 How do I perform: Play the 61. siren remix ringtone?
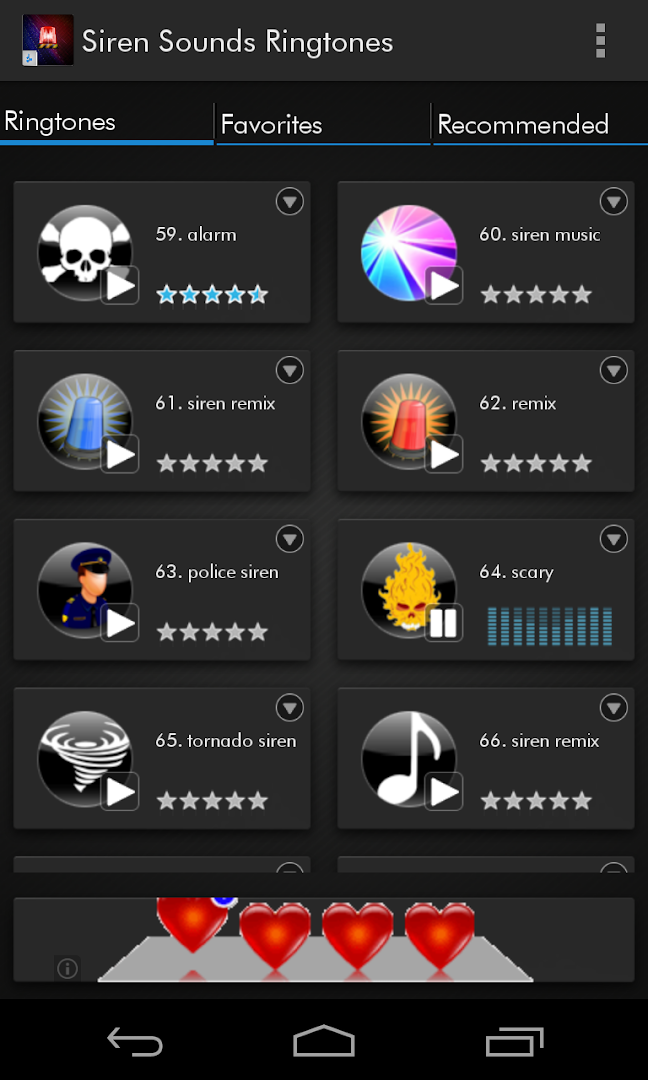[120, 455]
